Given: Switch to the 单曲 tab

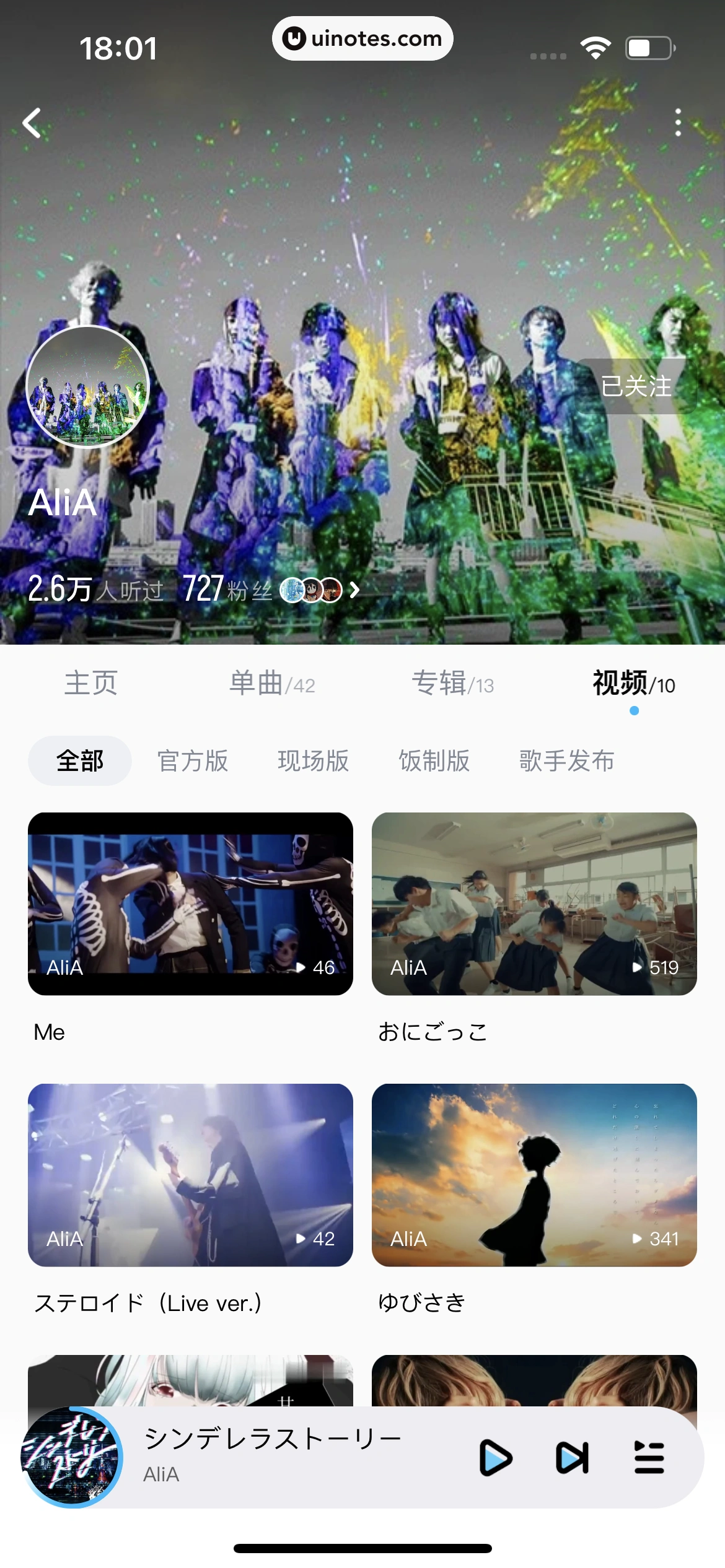Looking at the screenshot, I should pos(272,684).
